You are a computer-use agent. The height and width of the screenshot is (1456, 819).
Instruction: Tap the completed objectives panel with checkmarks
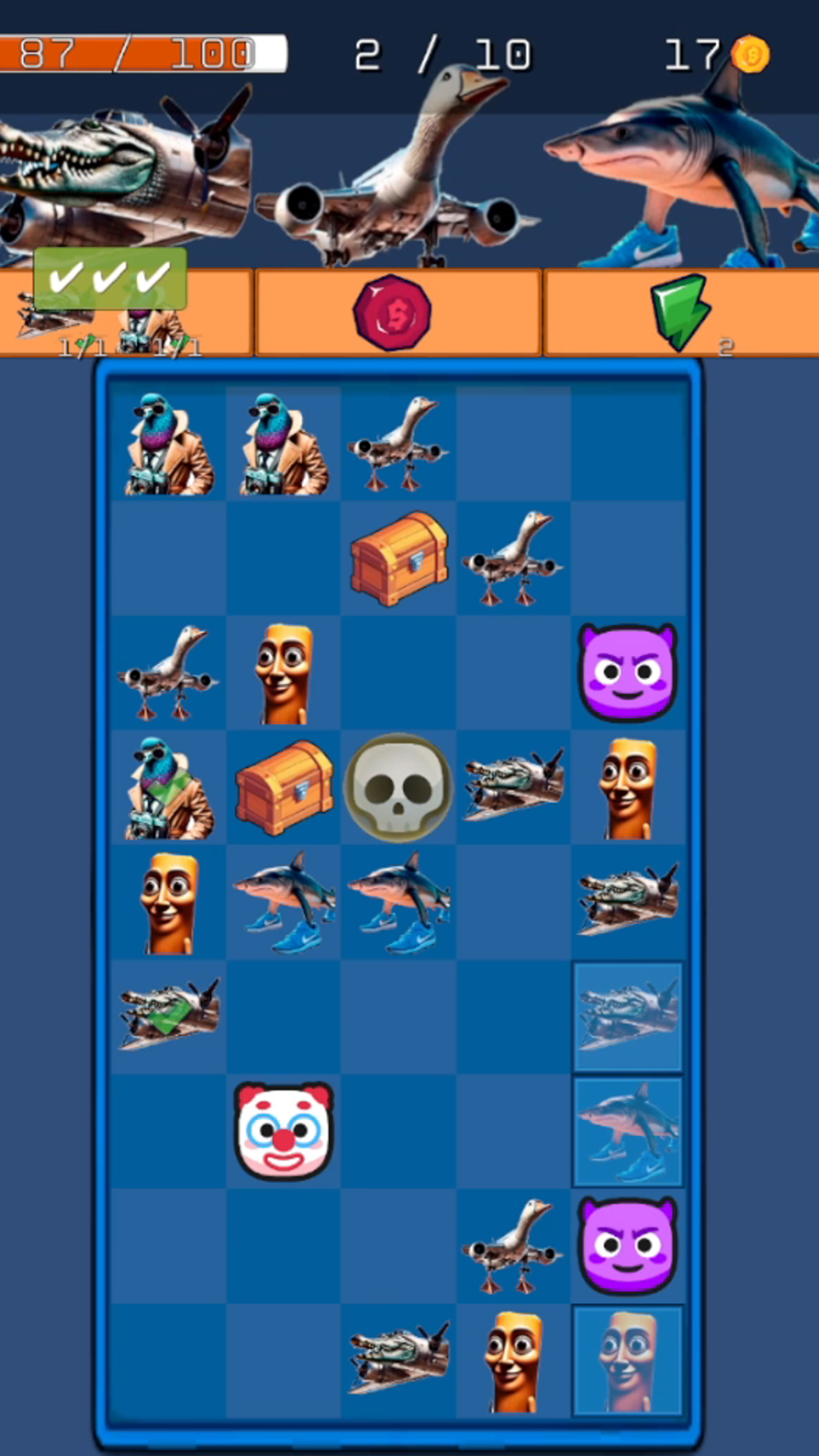click(111, 278)
